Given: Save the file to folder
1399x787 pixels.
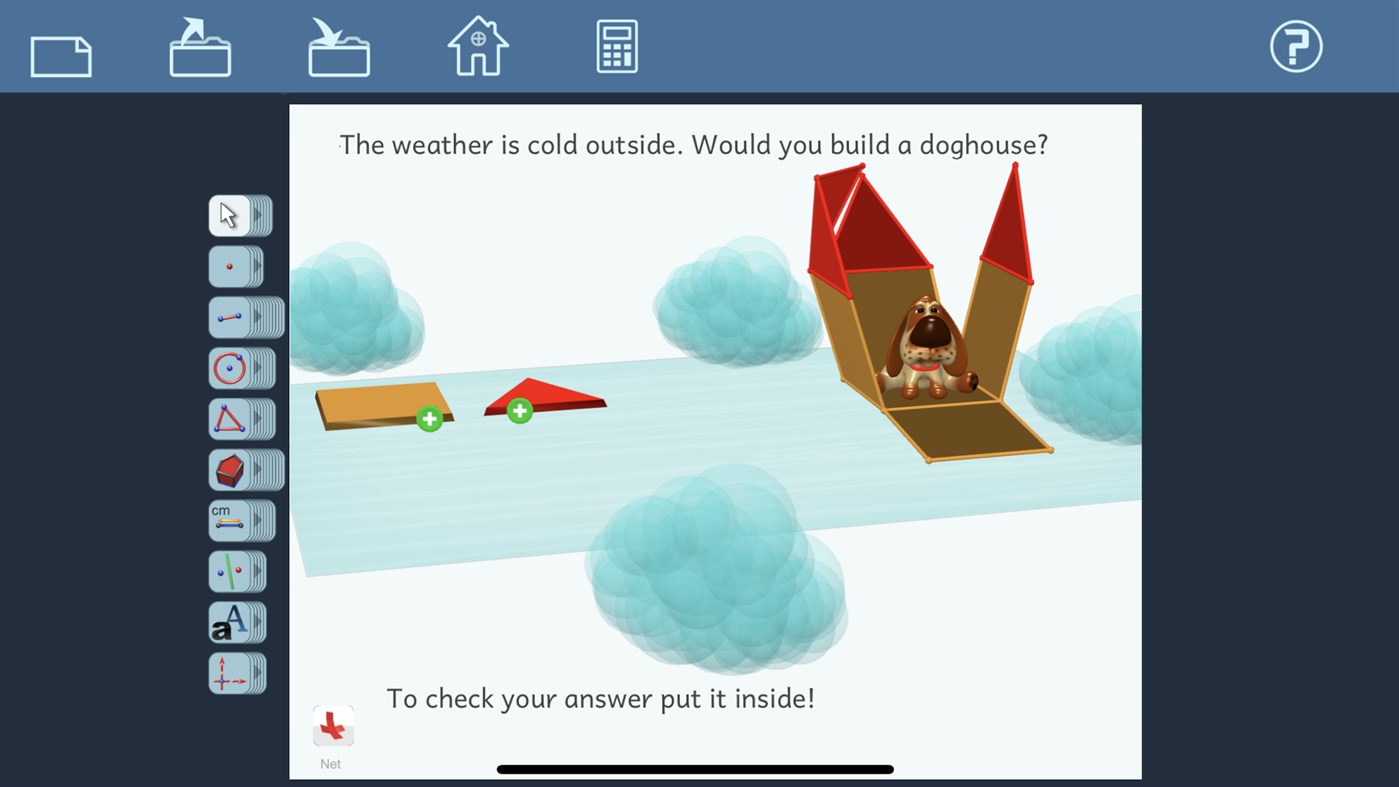Looking at the screenshot, I should tap(339, 47).
